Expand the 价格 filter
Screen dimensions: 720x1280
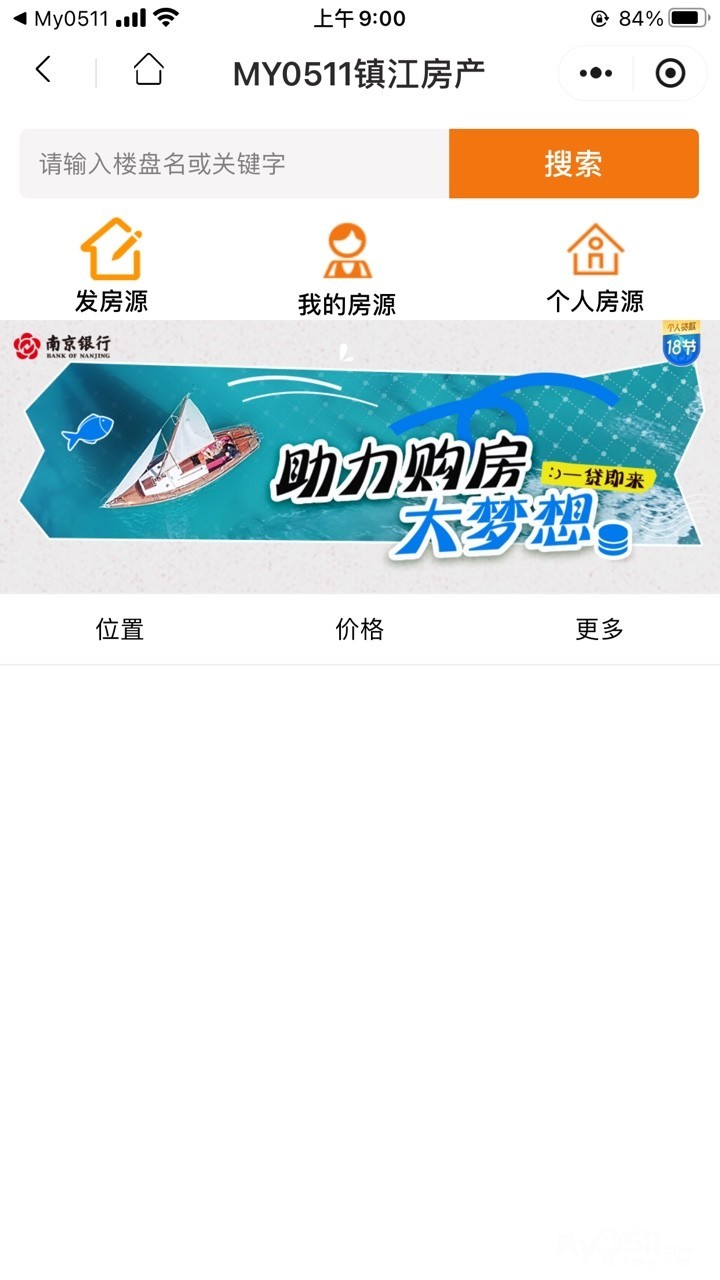click(x=360, y=629)
